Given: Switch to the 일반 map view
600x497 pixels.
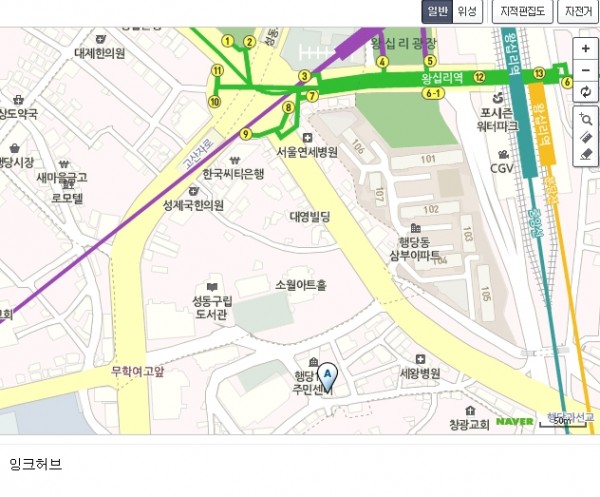Looking at the screenshot, I should (x=437, y=11).
